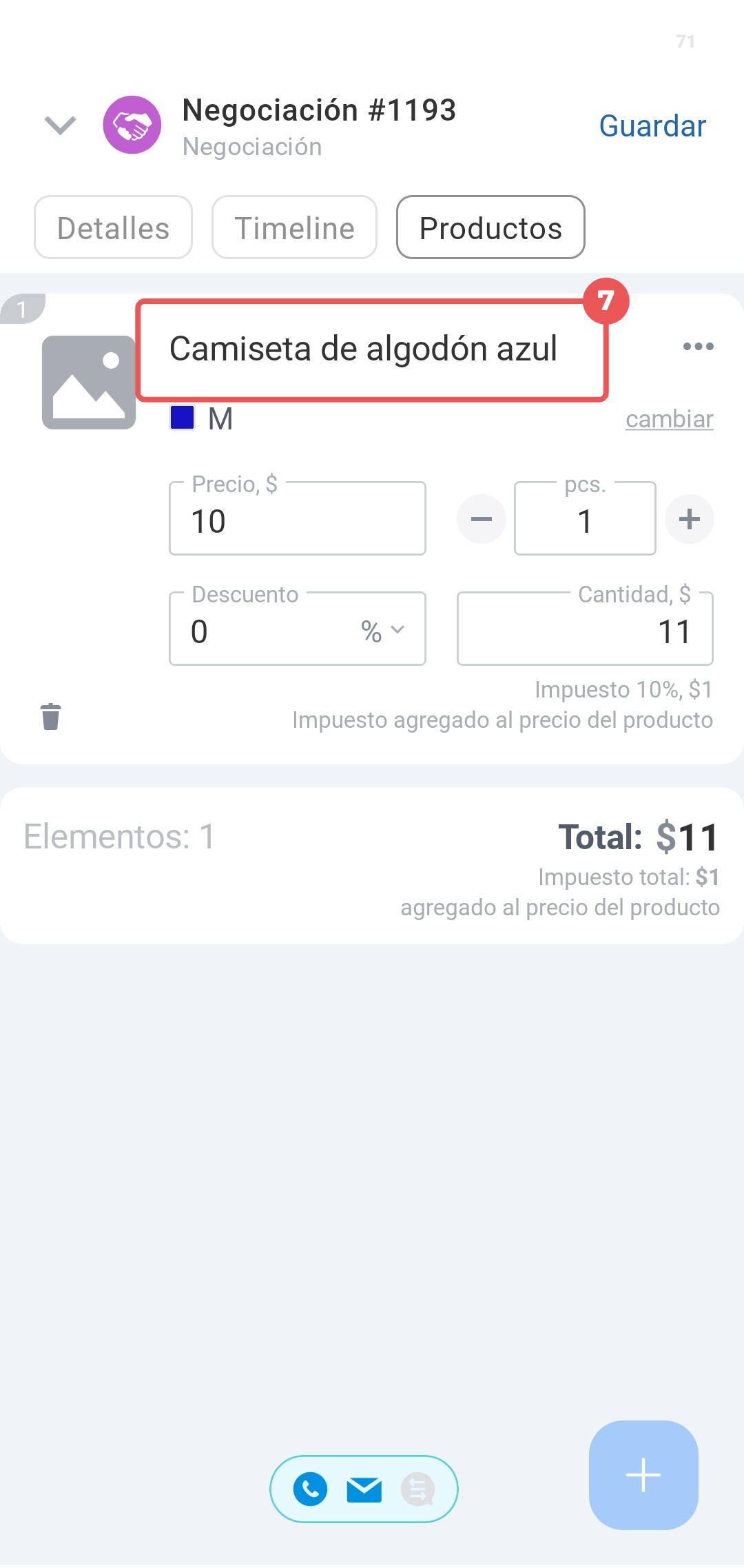Send an email via the envelope icon
This screenshot has width=744, height=1568.
click(364, 1489)
